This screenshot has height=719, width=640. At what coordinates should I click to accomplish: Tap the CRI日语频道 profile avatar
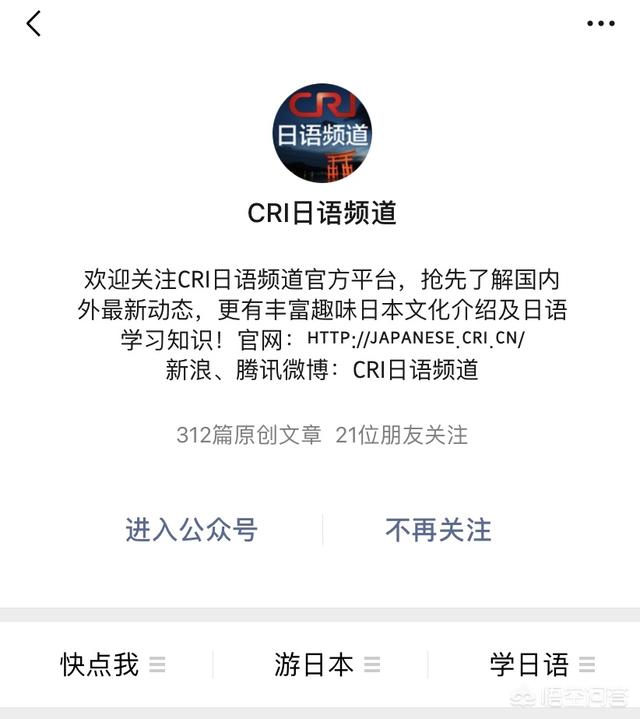point(321,133)
